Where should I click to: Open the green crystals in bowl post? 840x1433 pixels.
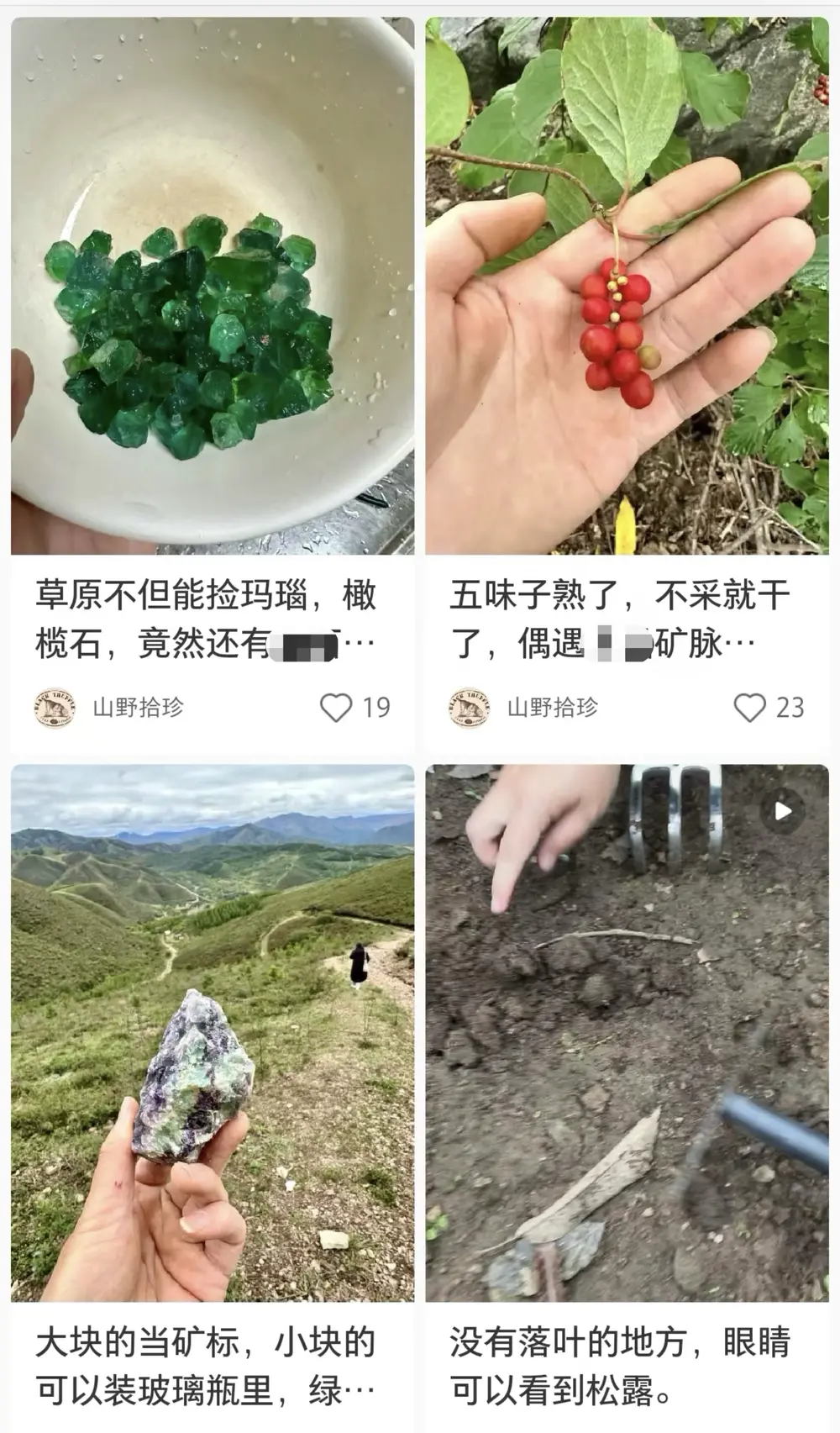pos(212,286)
